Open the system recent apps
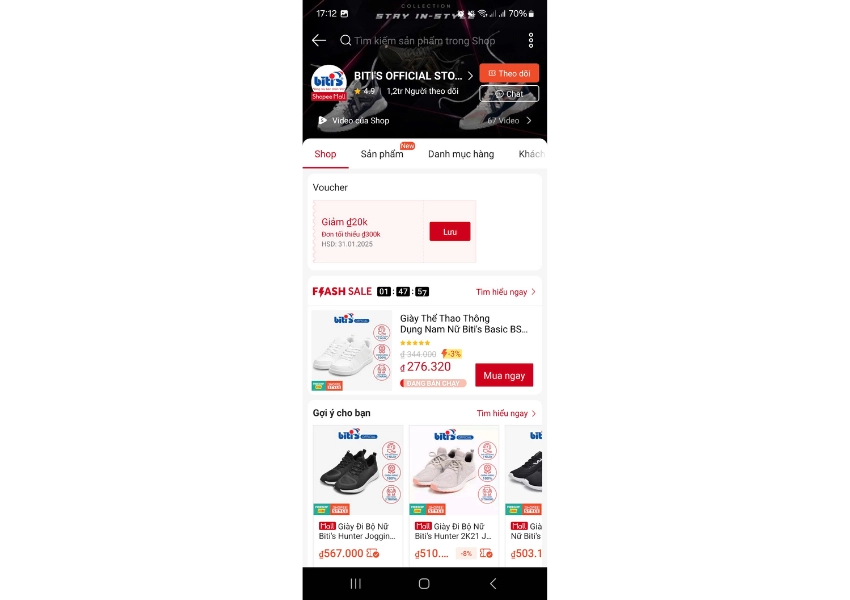 click(355, 583)
